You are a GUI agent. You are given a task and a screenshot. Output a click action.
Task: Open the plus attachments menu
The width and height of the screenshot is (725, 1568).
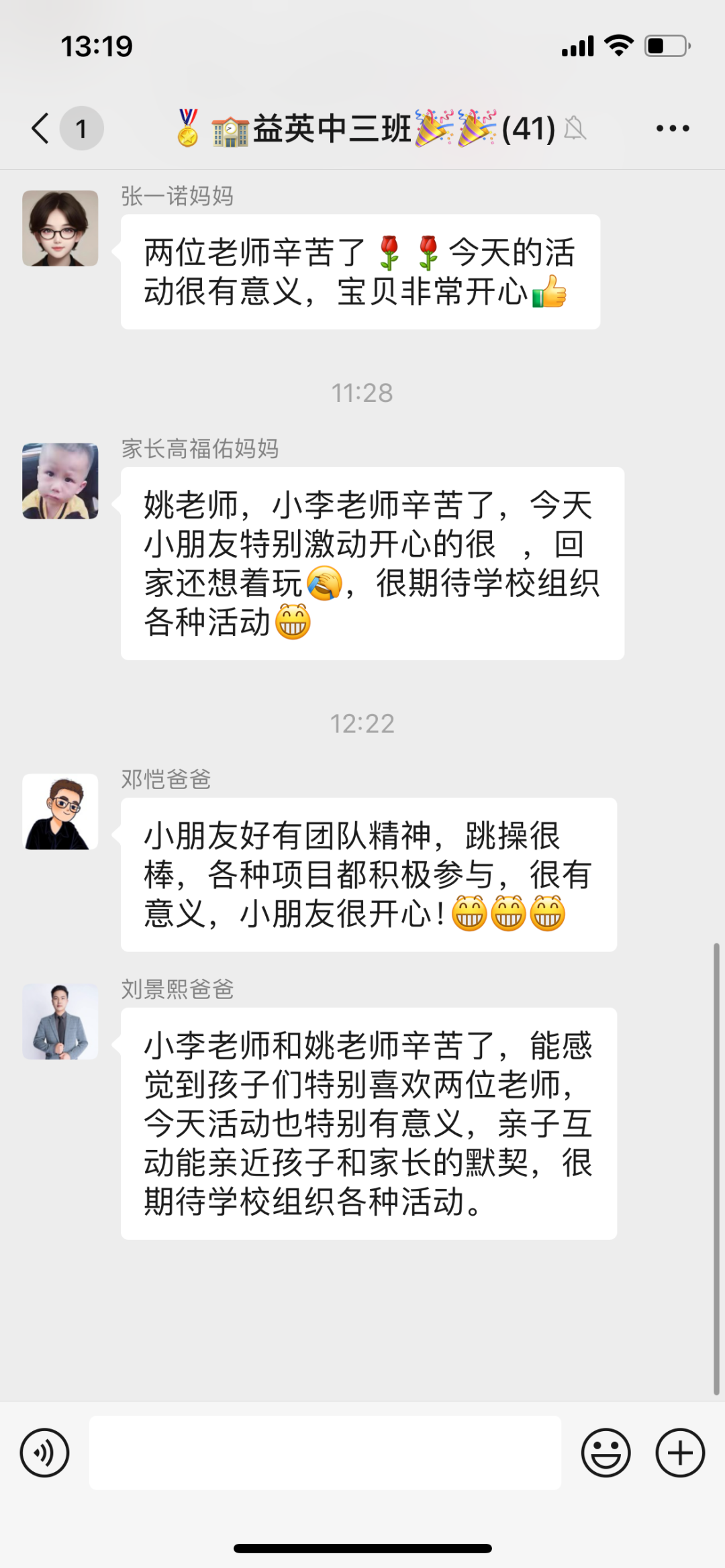point(679,1453)
